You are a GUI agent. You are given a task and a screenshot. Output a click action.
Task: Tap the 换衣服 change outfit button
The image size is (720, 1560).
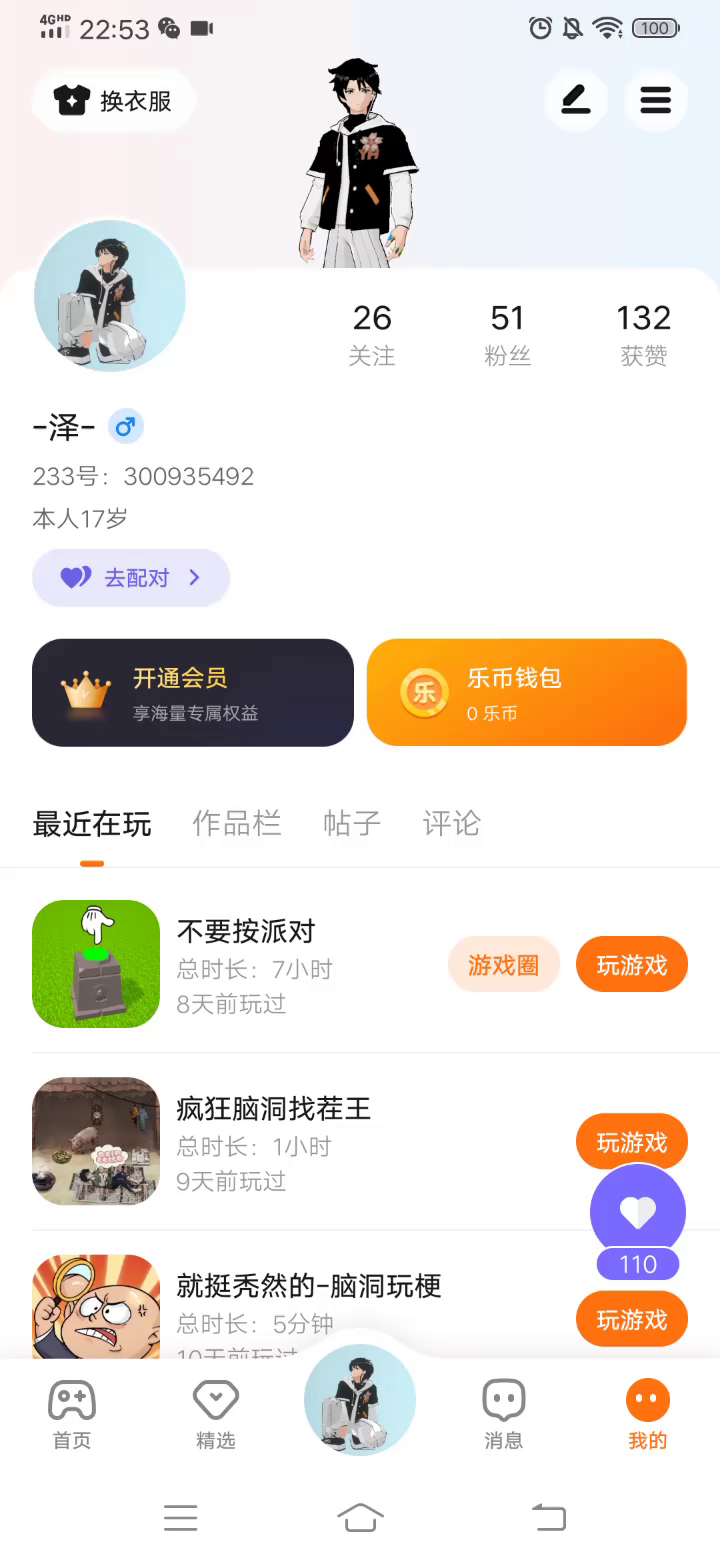coord(114,101)
